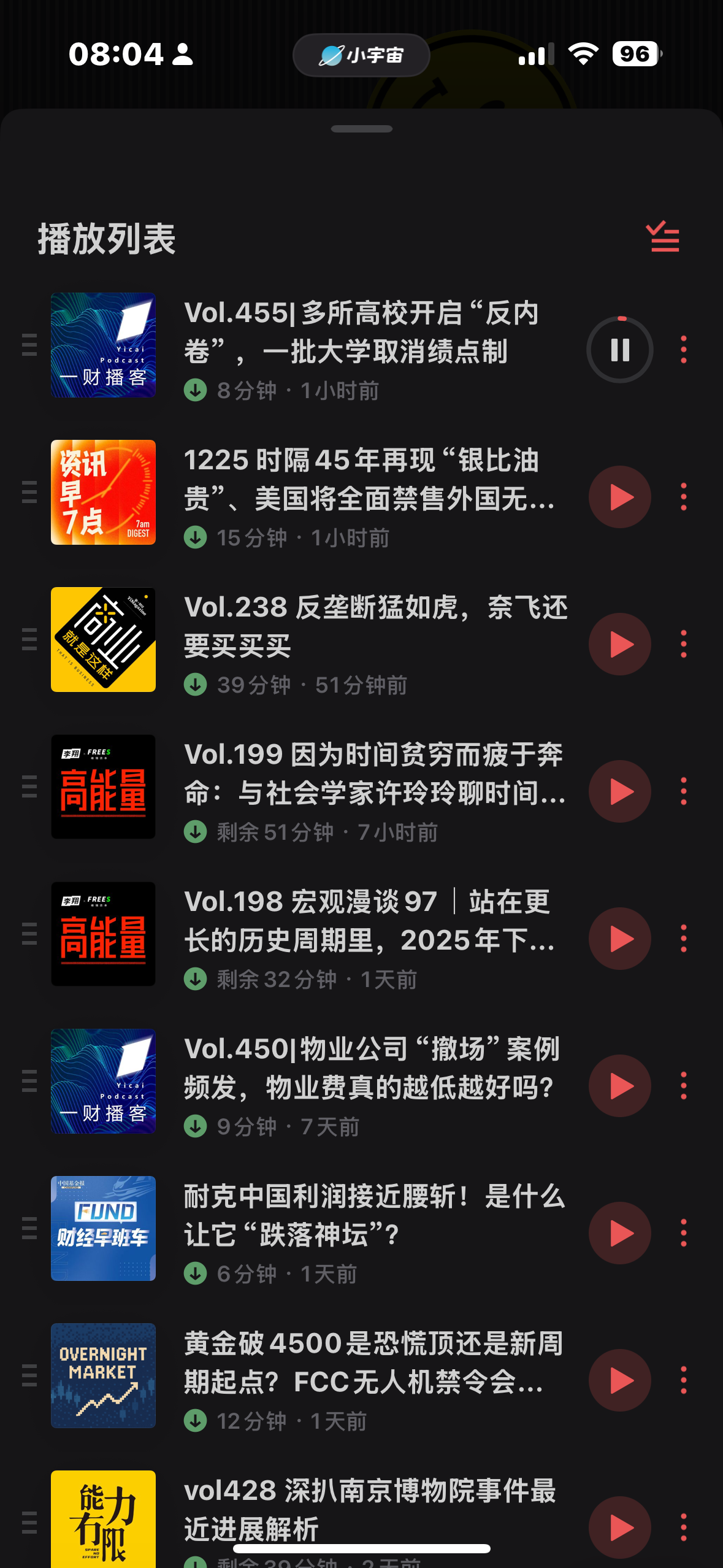Tap the multi-select edit icon beside 播放列表

(662, 237)
